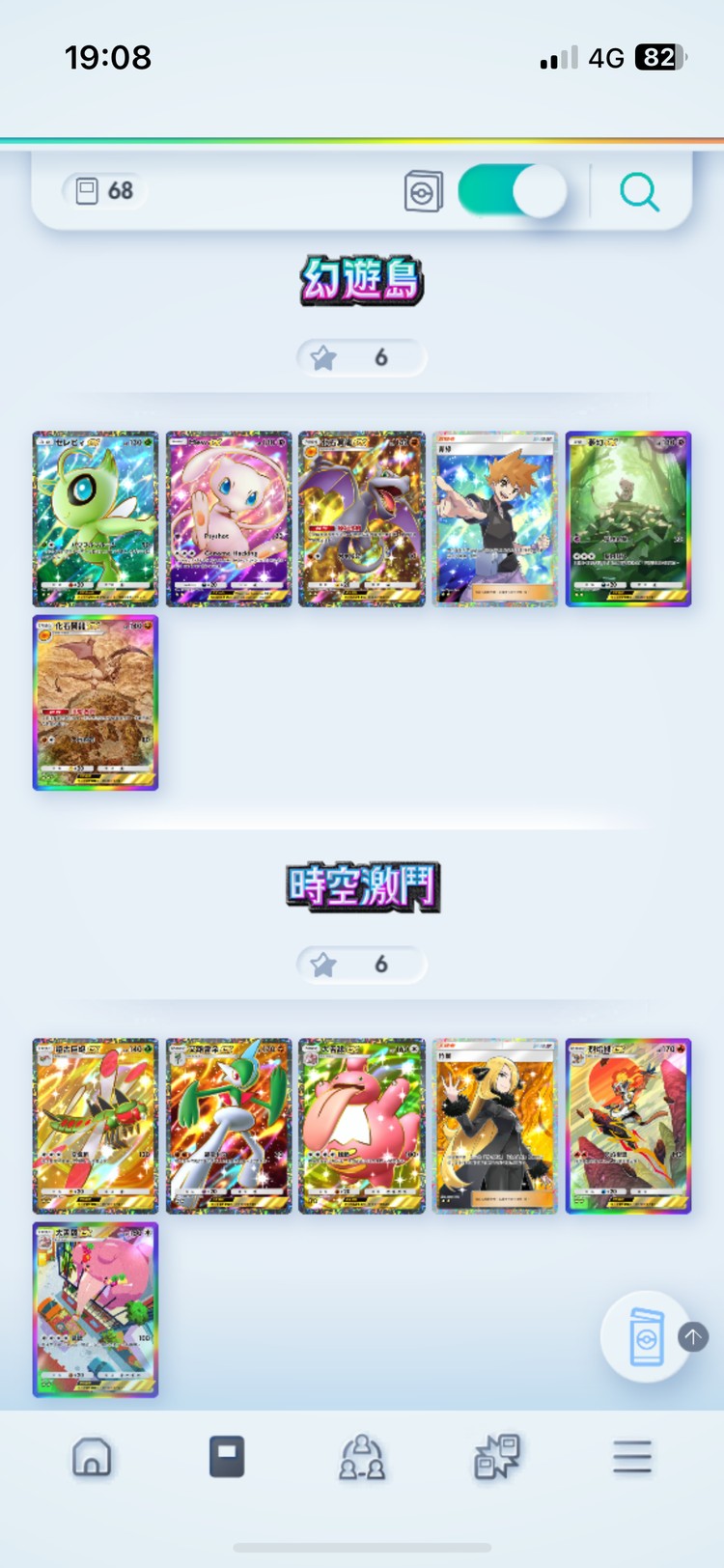The image size is (724, 1568).
Task: Open the Cynthia trainer card
Action: pos(495,1126)
